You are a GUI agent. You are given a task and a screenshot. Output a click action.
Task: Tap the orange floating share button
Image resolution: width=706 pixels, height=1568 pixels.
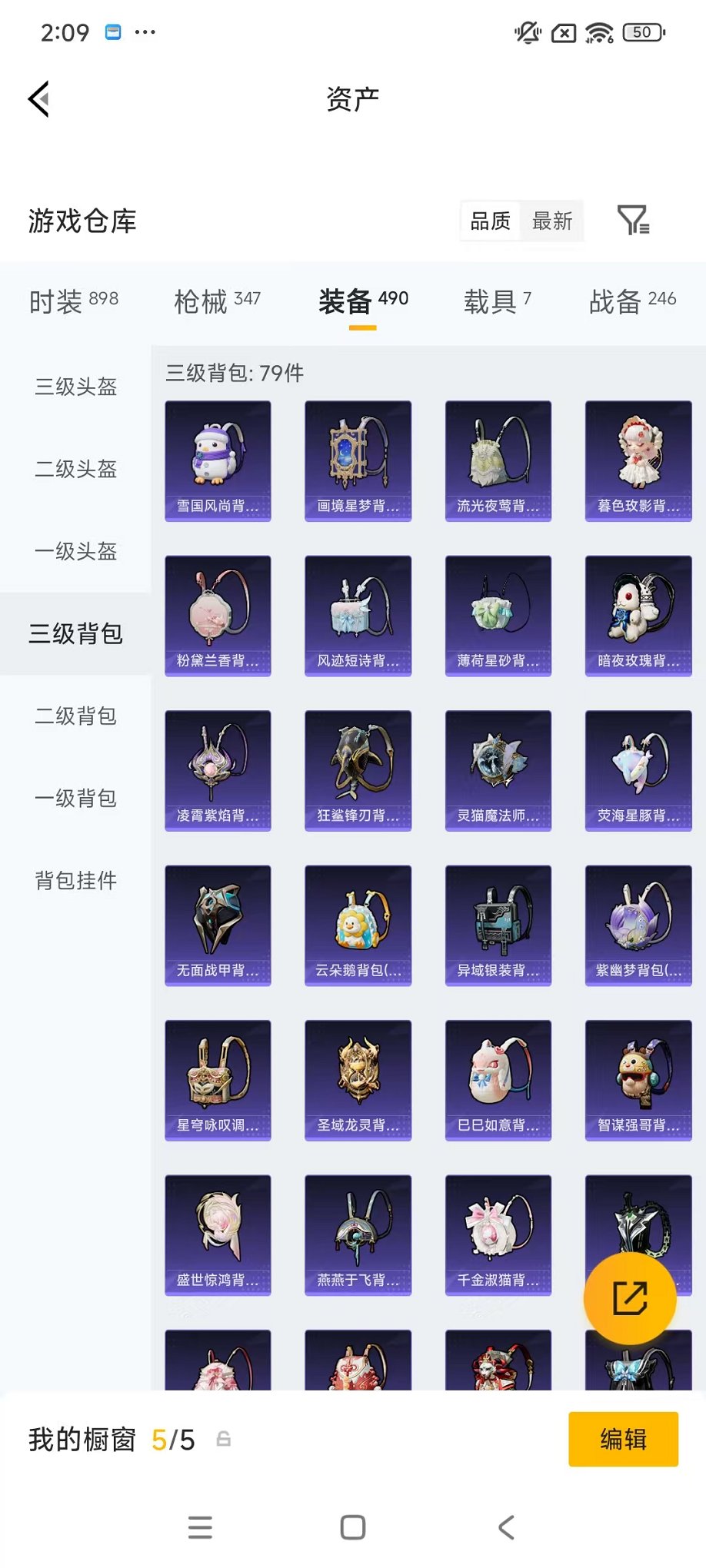[x=630, y=1298]
